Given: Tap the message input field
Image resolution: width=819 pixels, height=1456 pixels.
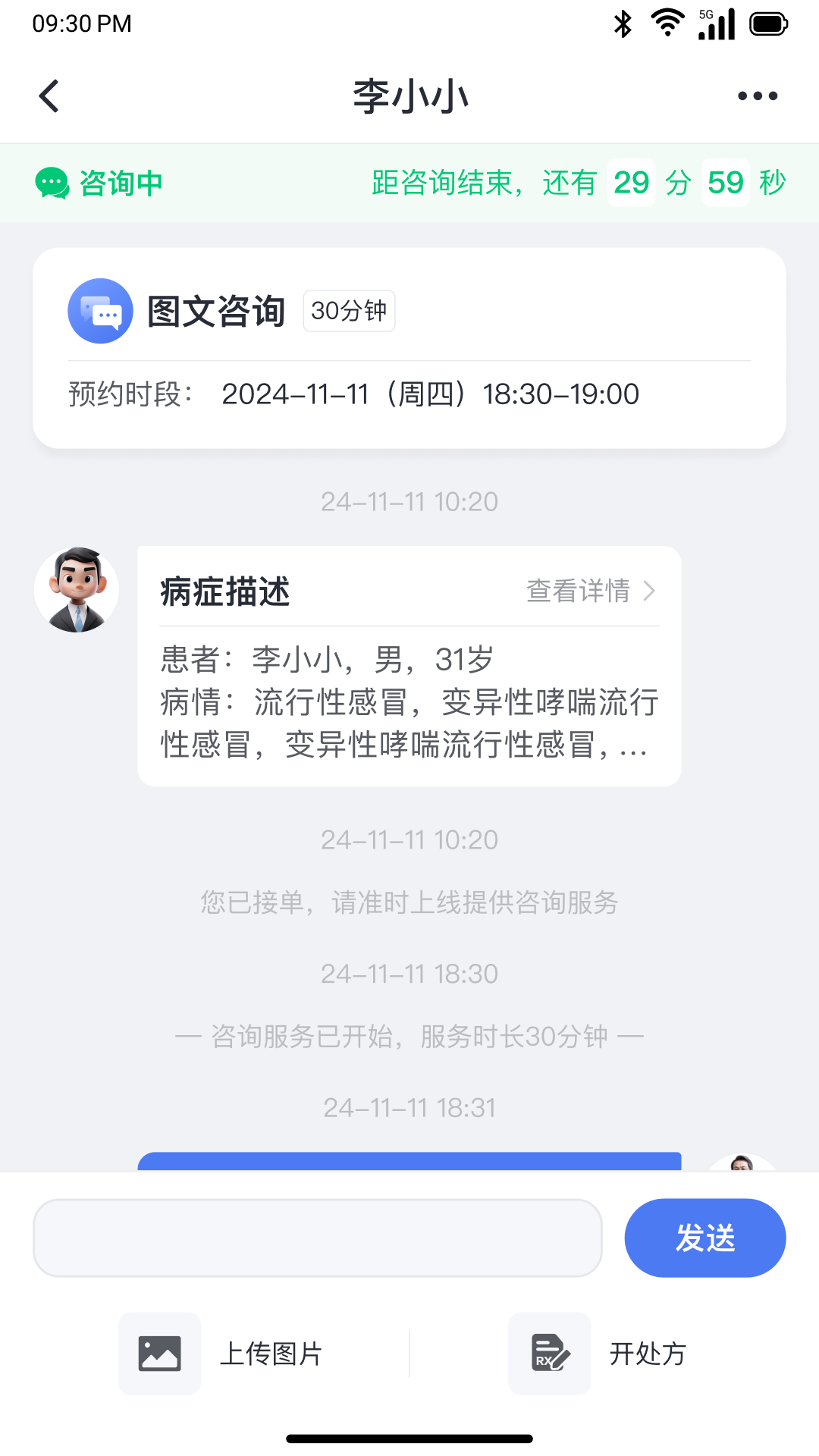Looking at the screenshot, I should (317, 1238).
